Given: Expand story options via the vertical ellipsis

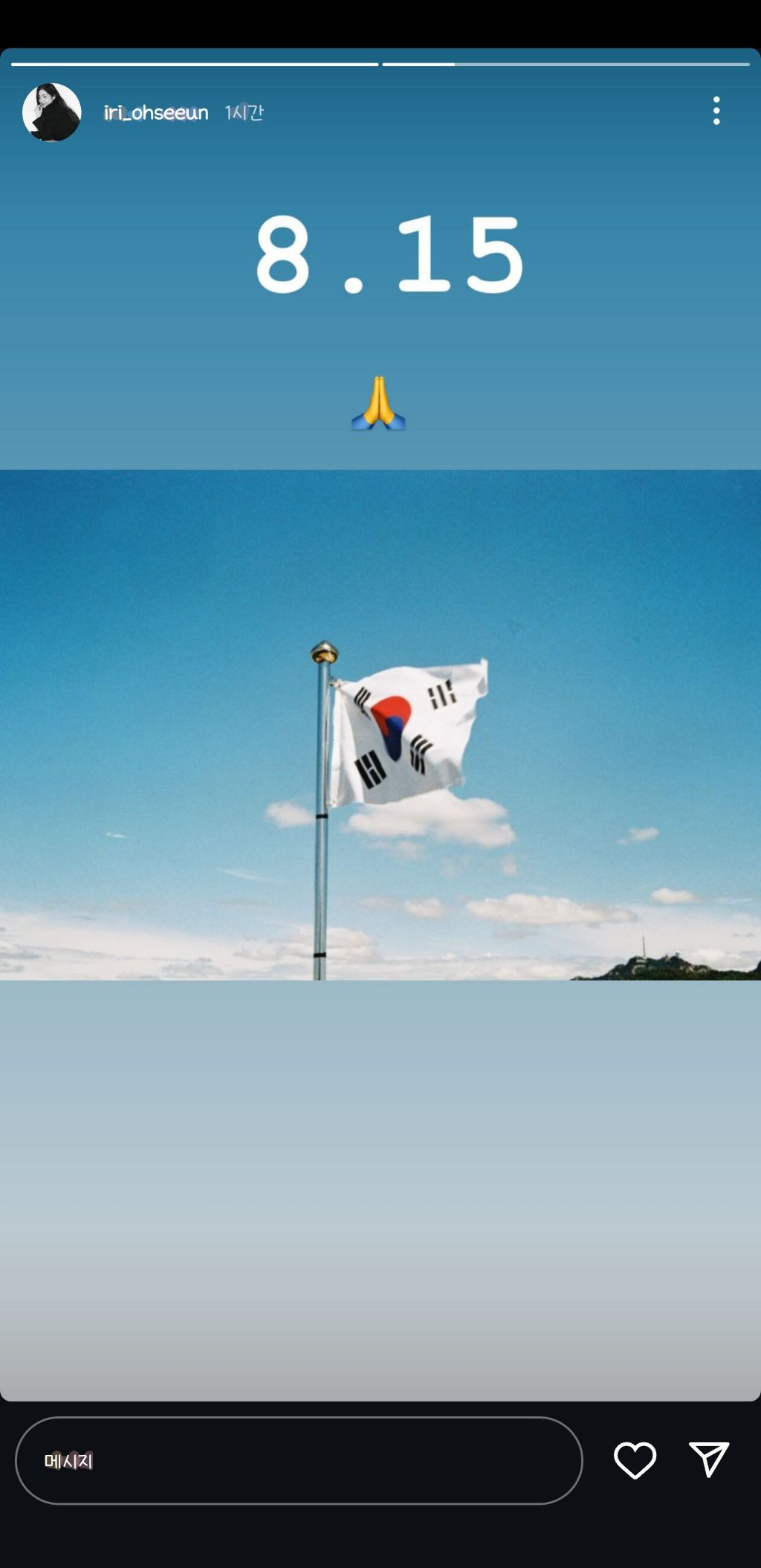Looking at the screenshot, I should [x=716, y=112].
